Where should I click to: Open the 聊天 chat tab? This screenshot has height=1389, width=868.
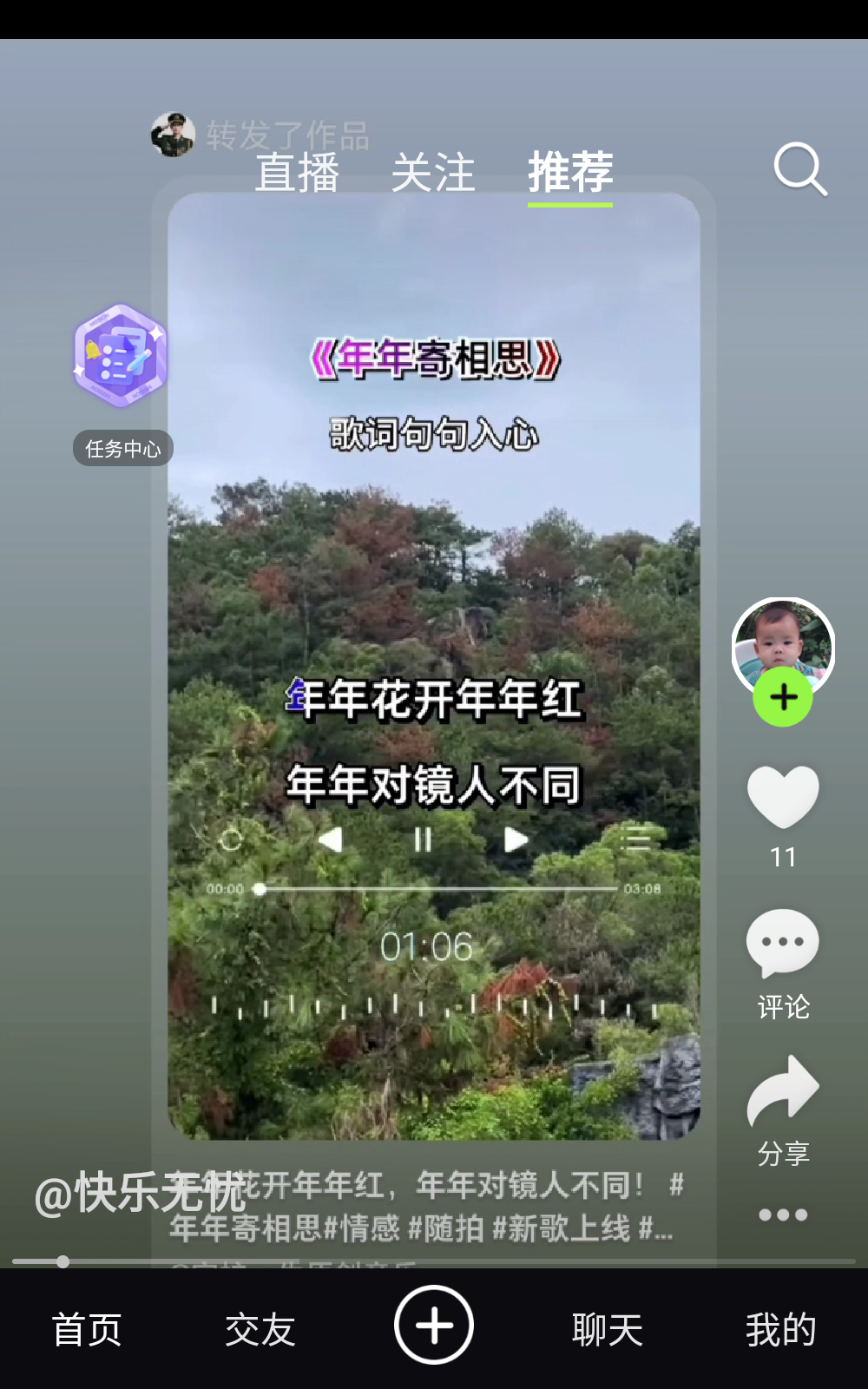pyautogui.click(x=608, y=1329)
